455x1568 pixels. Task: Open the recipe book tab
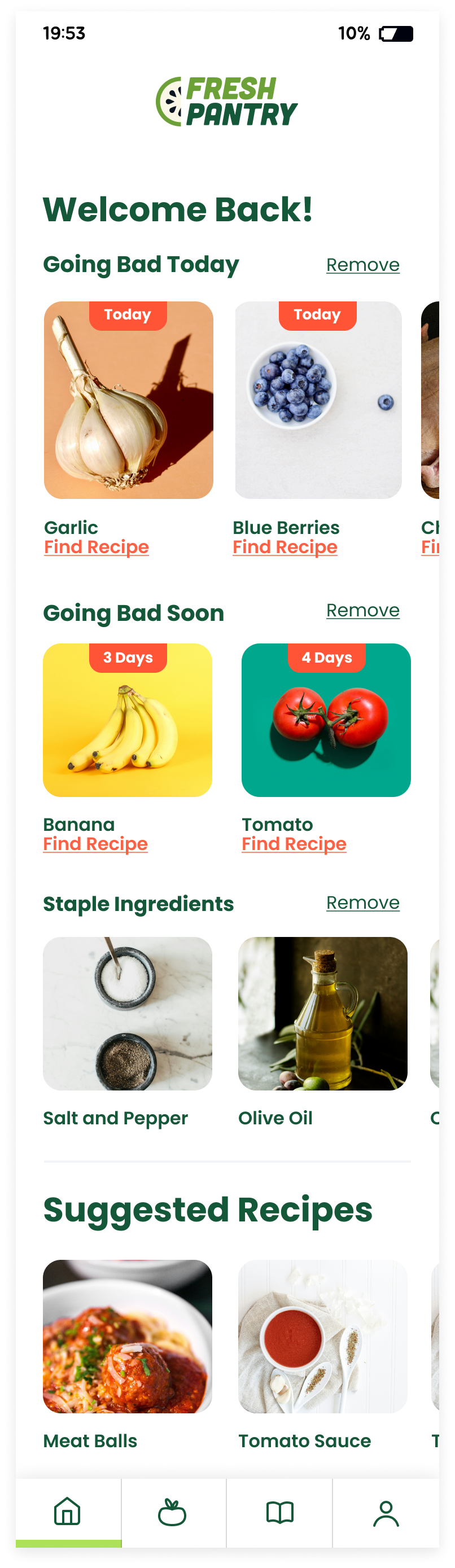279,1511
